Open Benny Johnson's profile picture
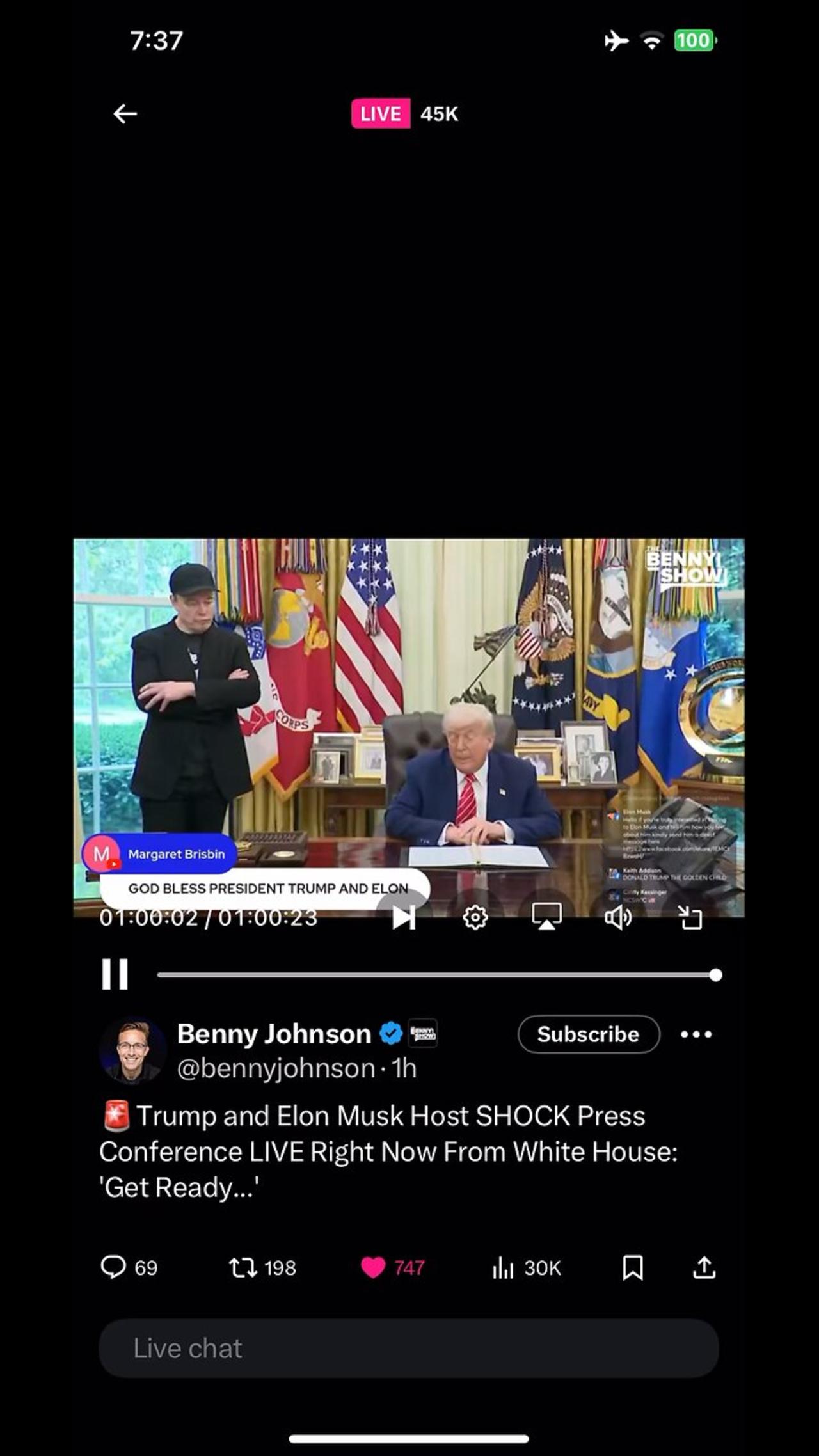Screen dimensions: 819x1456 point(132,1050)
